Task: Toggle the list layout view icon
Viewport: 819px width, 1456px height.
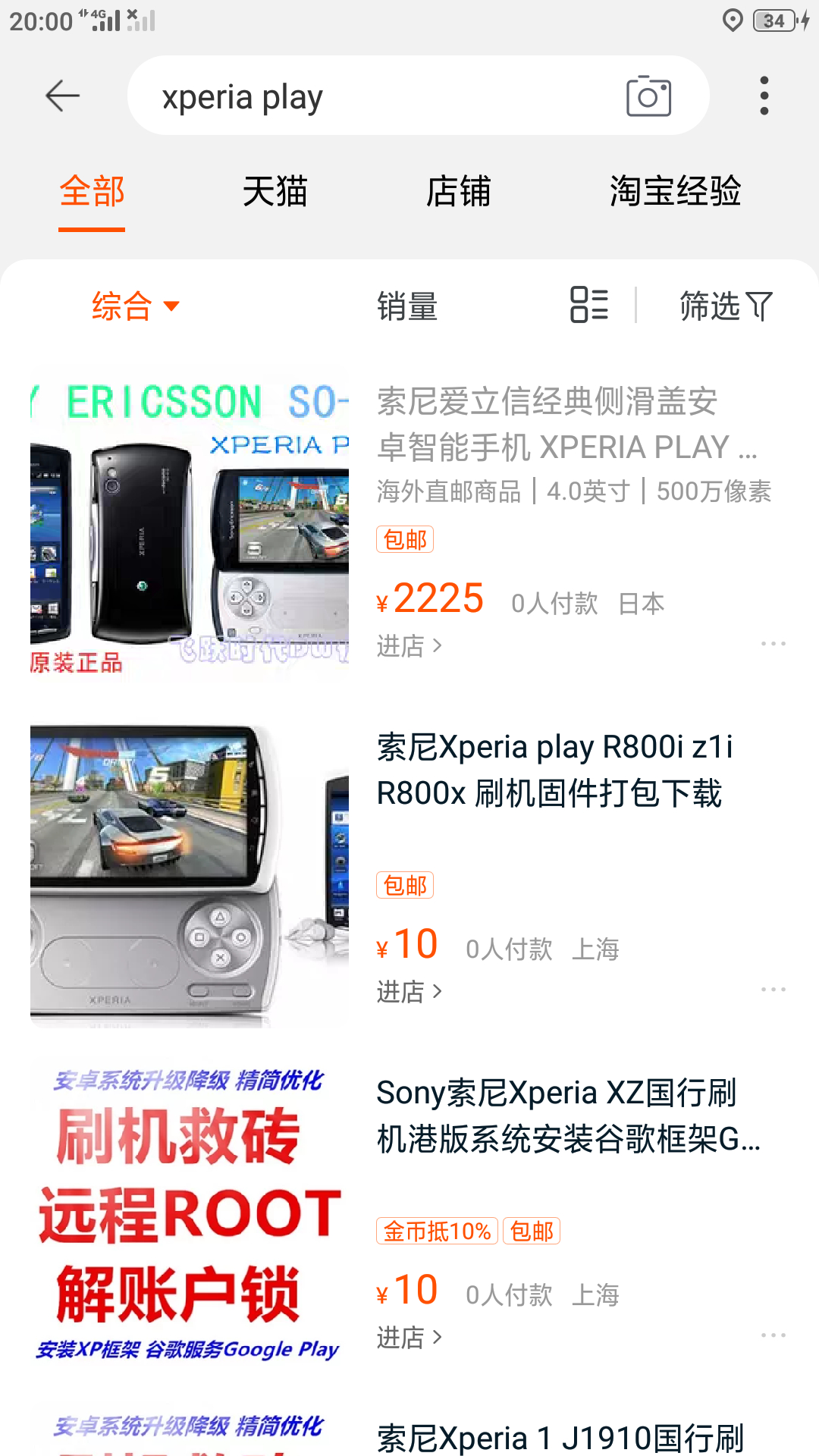Action: [x=589, y=305]
